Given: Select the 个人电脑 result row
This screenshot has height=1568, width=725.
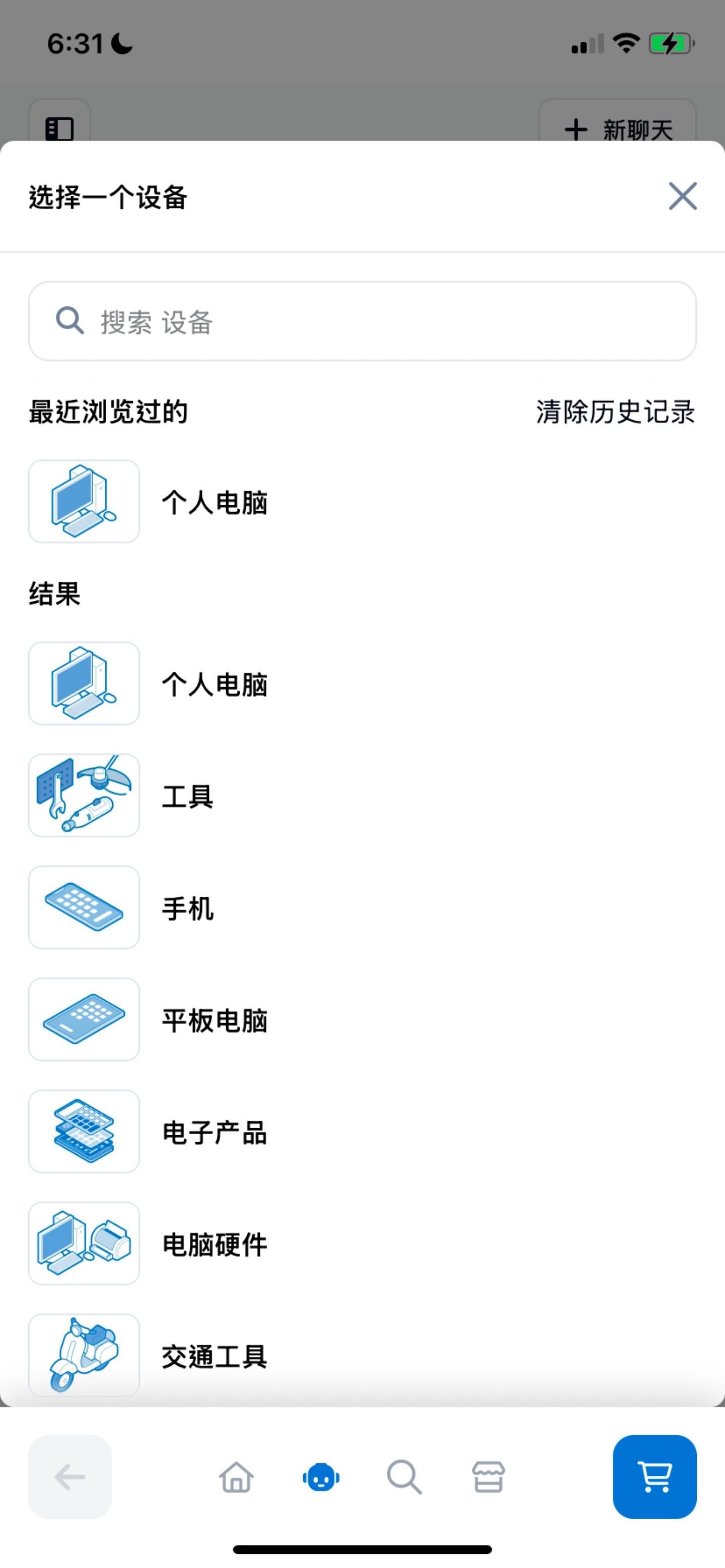Looking at the screenshot, I should point(215,683).
